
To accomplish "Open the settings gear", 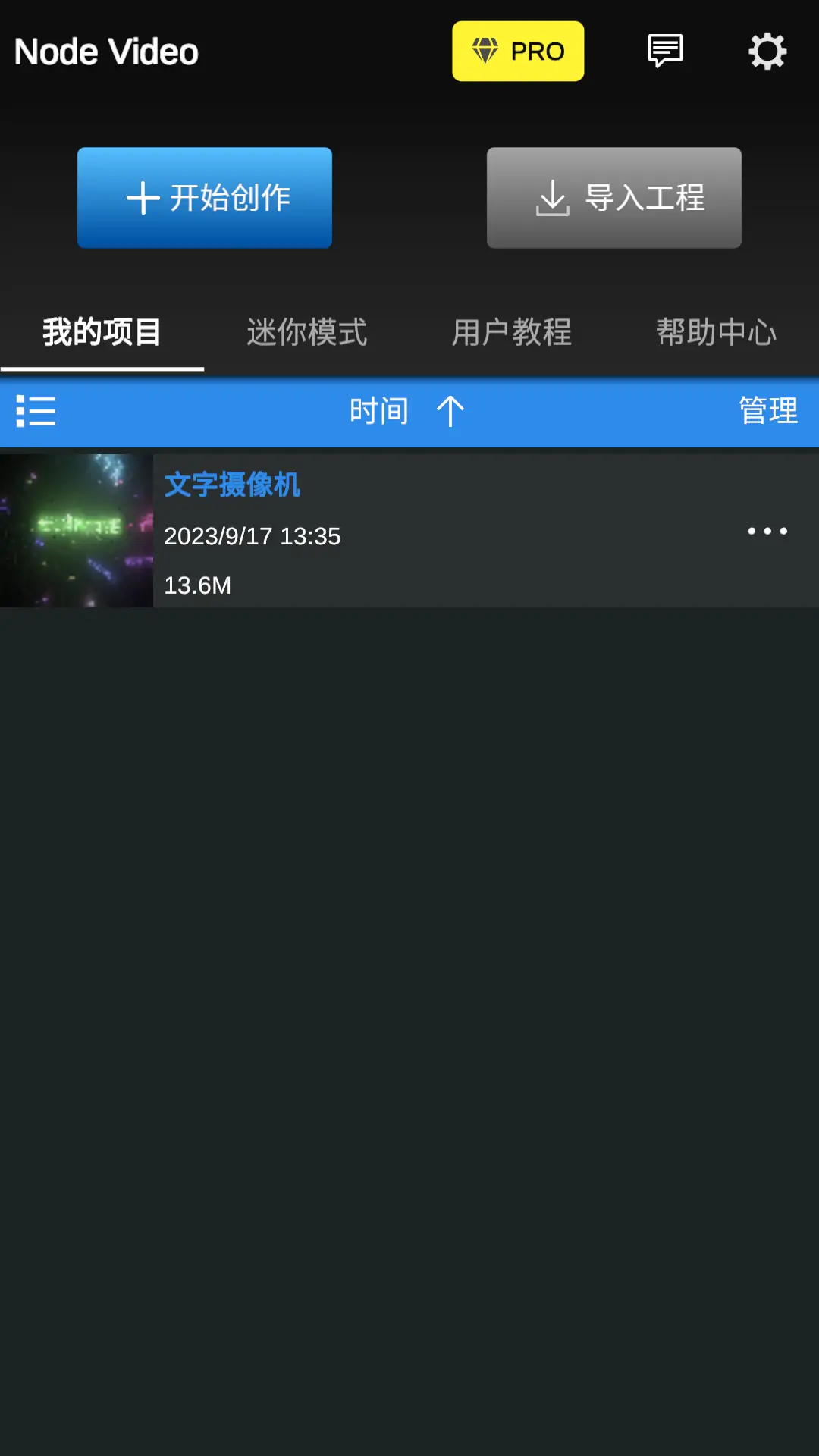I will tap(767, 51).
